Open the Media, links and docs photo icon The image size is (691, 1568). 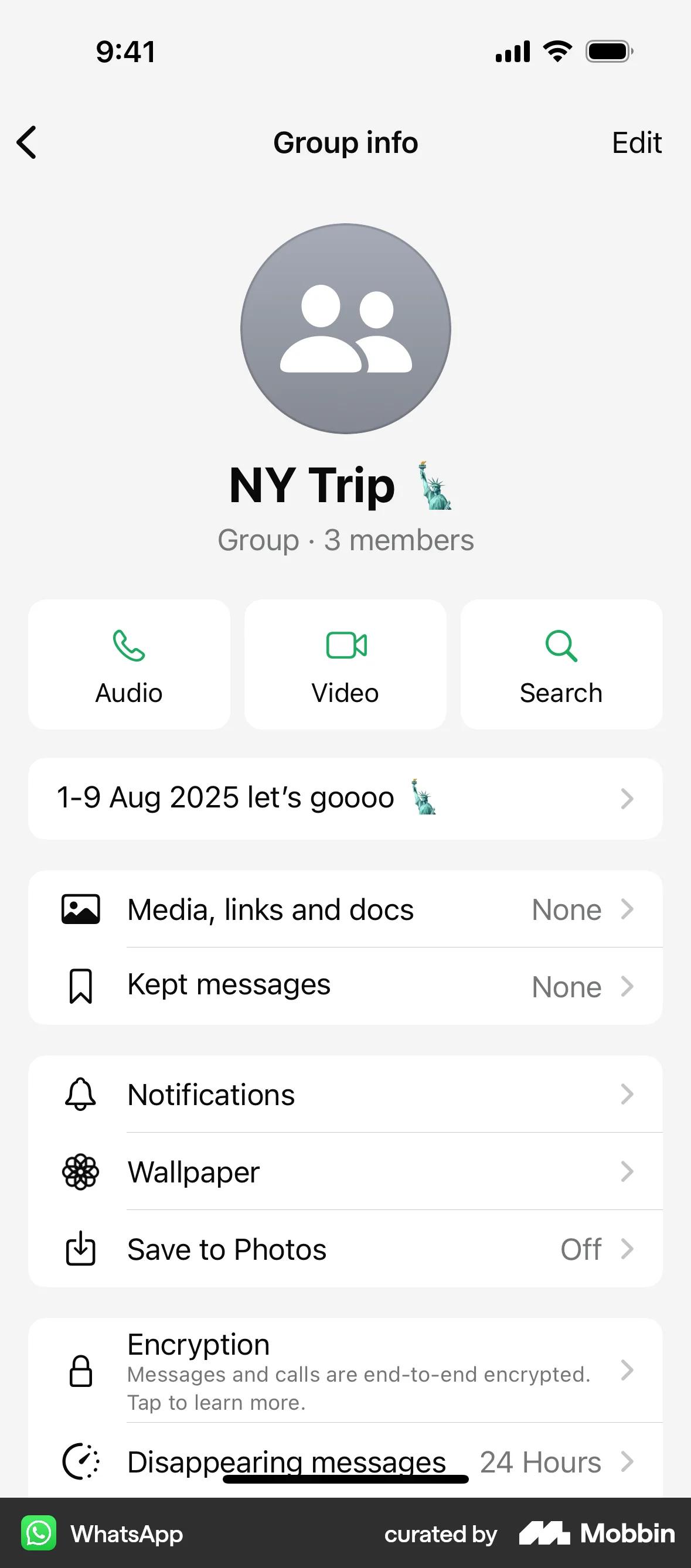(80, 909)
